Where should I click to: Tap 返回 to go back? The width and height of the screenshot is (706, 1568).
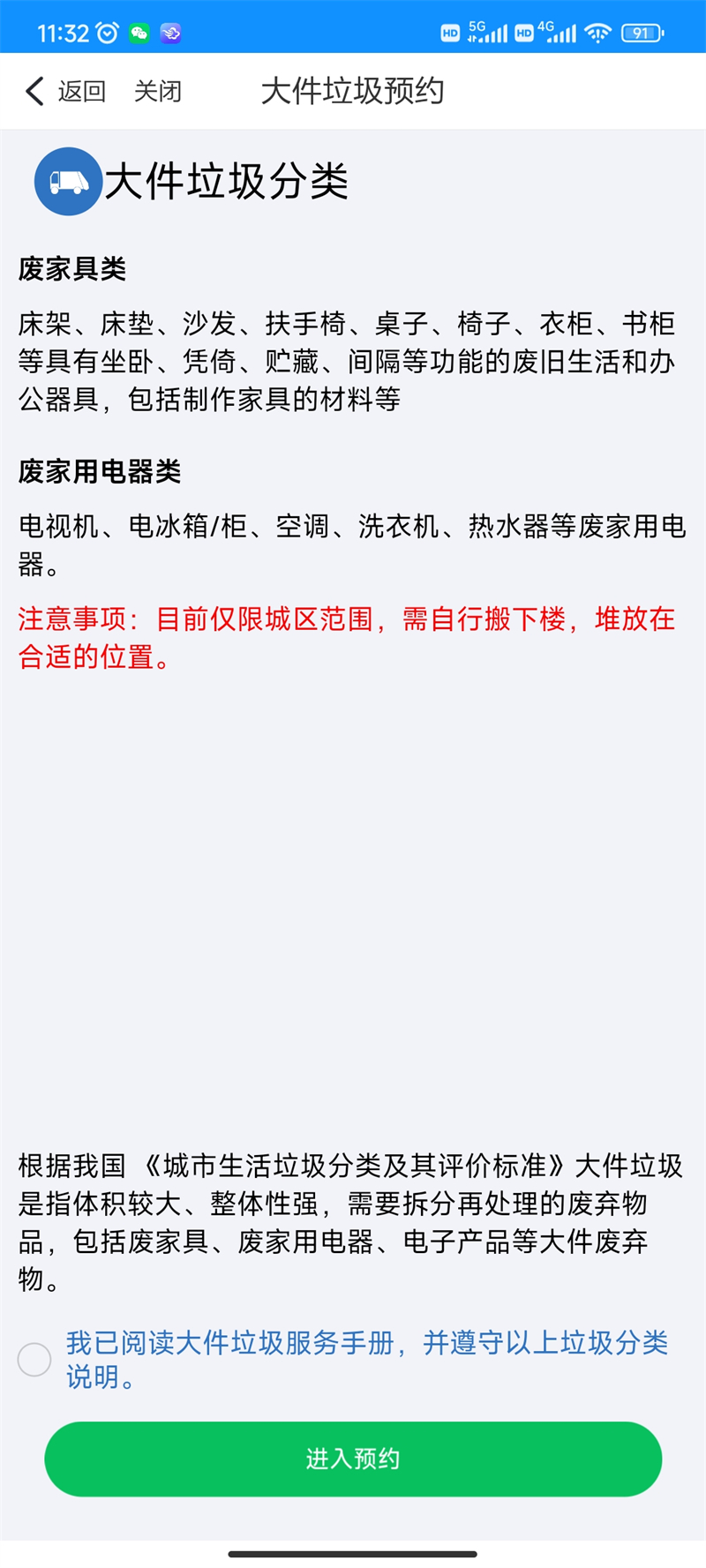tap(66, 91)
